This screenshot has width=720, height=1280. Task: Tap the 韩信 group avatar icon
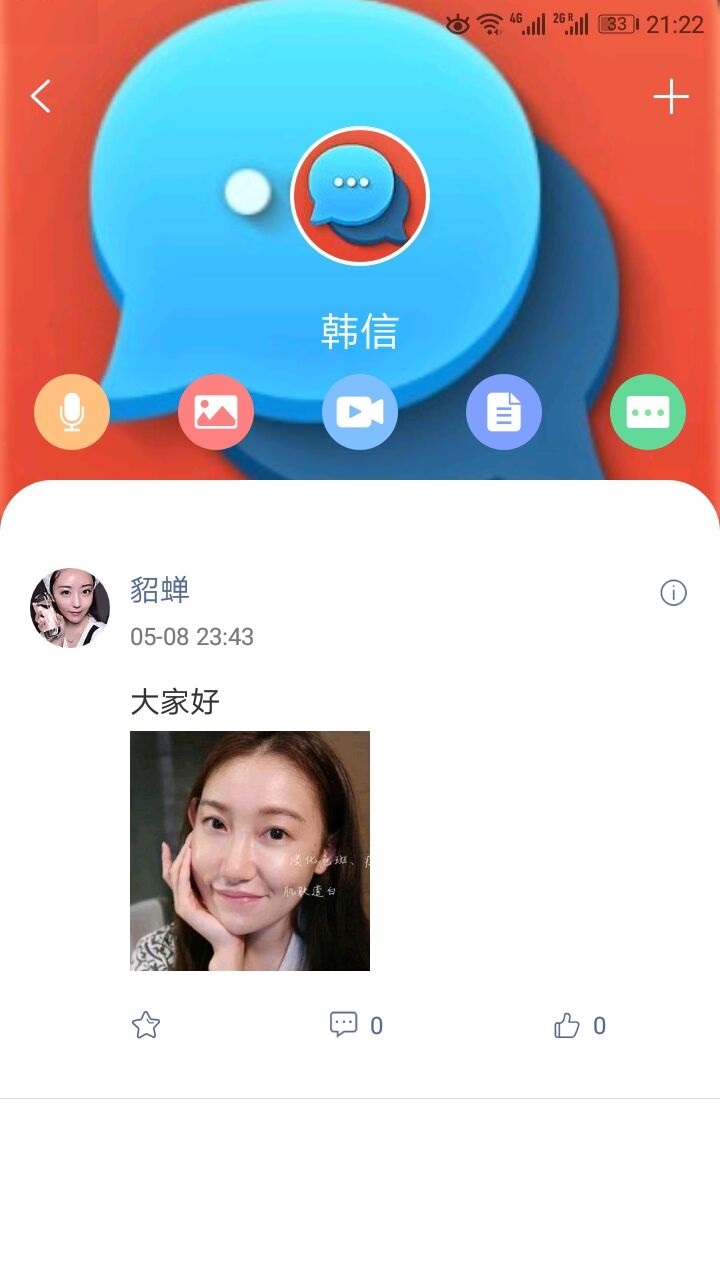360,196
